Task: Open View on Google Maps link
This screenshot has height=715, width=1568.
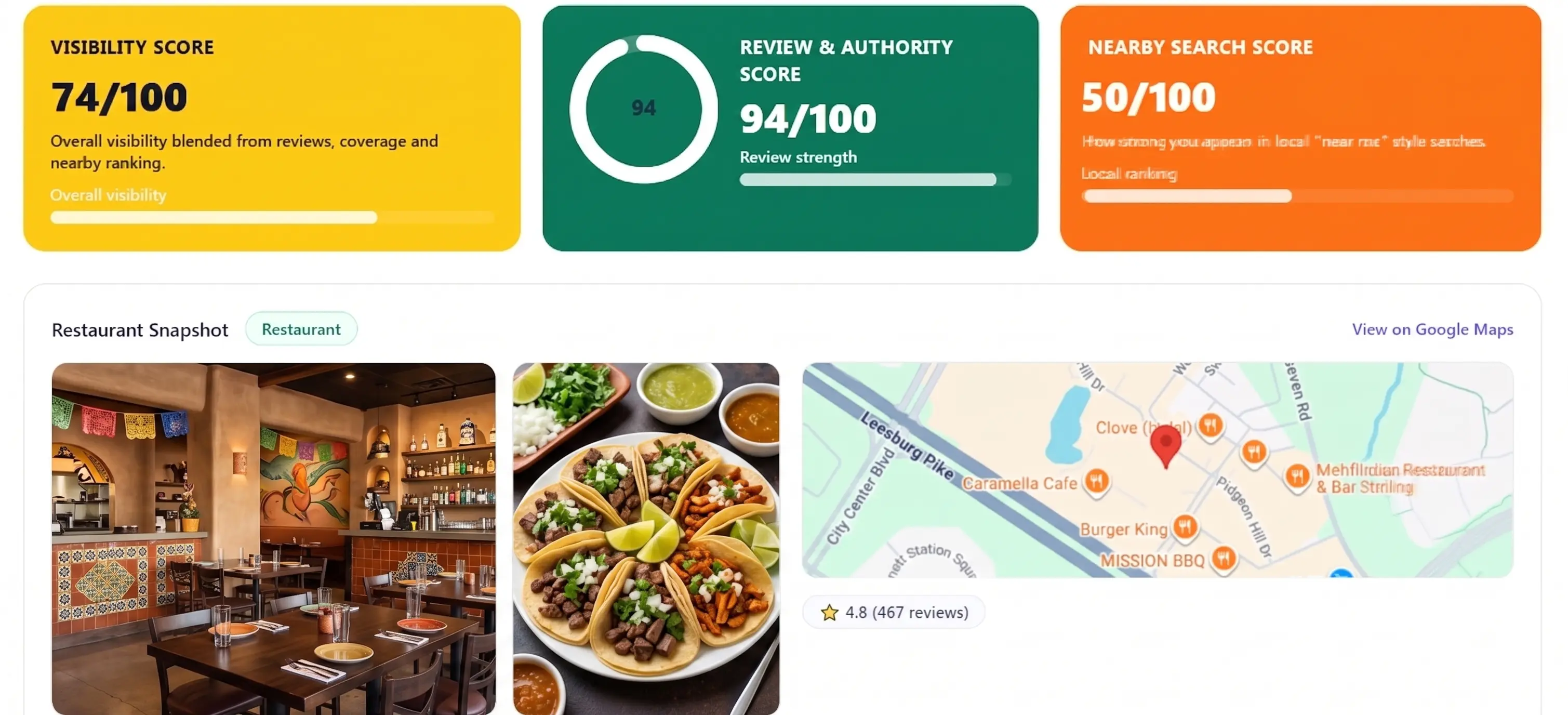Action: pyautogui.click(x=1432, y=329)
